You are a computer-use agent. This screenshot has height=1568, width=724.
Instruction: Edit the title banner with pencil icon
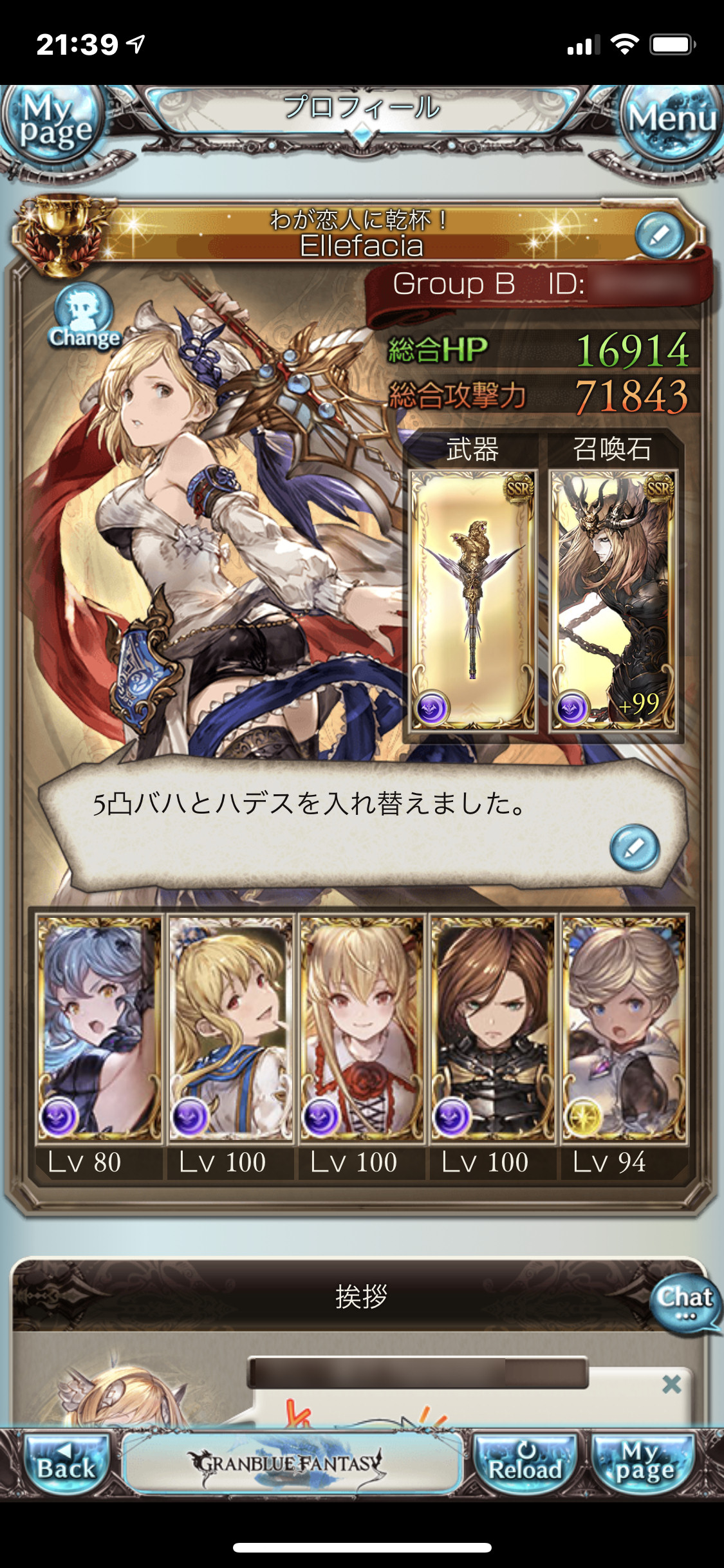[x=660, y=235]
